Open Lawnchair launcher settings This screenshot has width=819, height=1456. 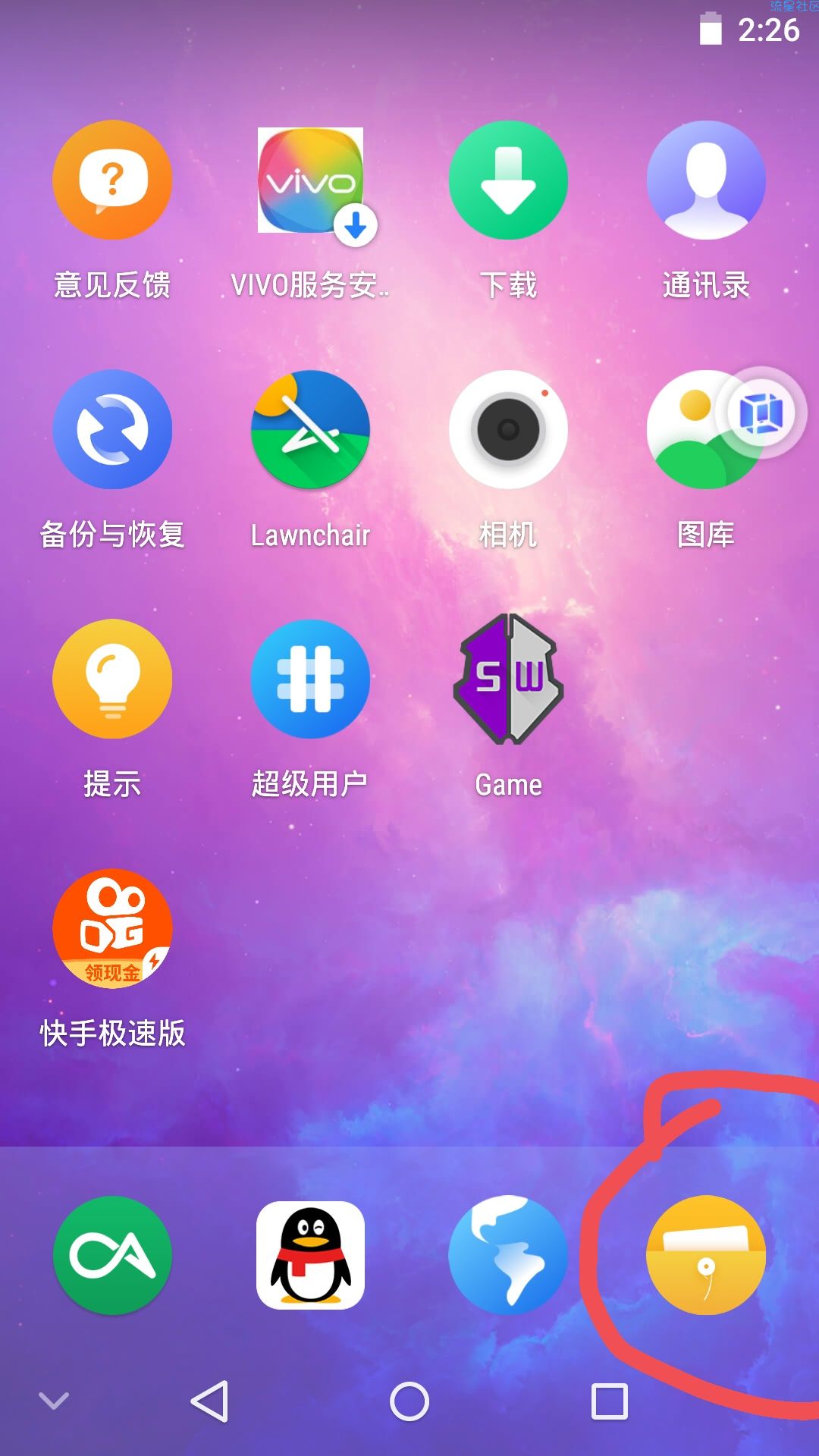[310, 429]
